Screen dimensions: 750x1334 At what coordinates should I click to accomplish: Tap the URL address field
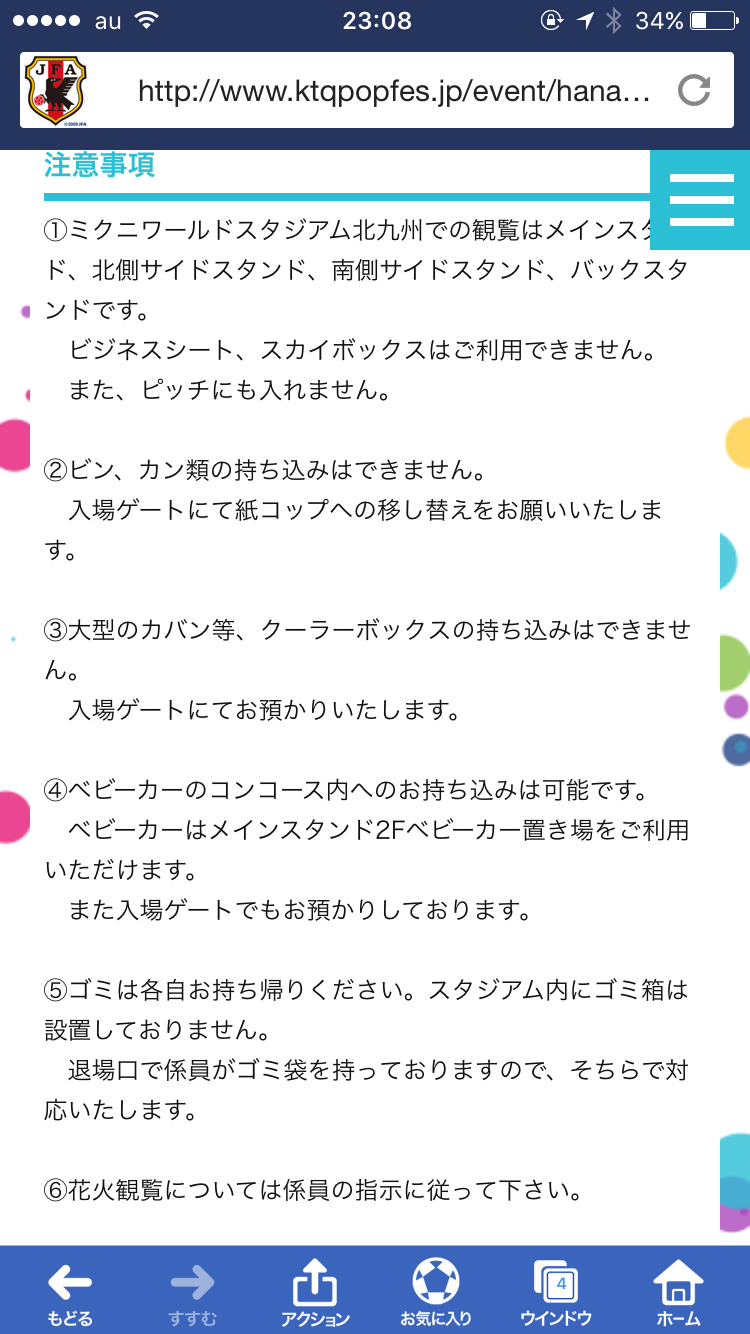point(394,92)
